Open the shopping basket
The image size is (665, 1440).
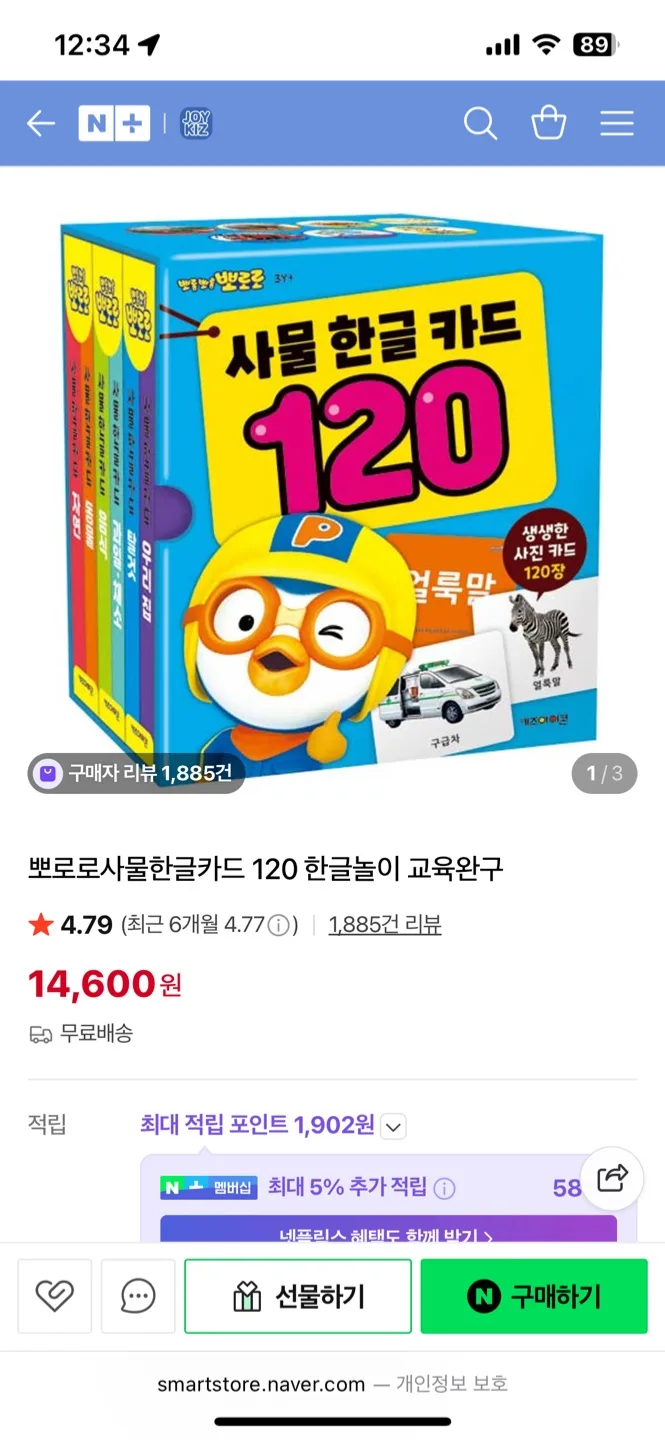point(548,123)
